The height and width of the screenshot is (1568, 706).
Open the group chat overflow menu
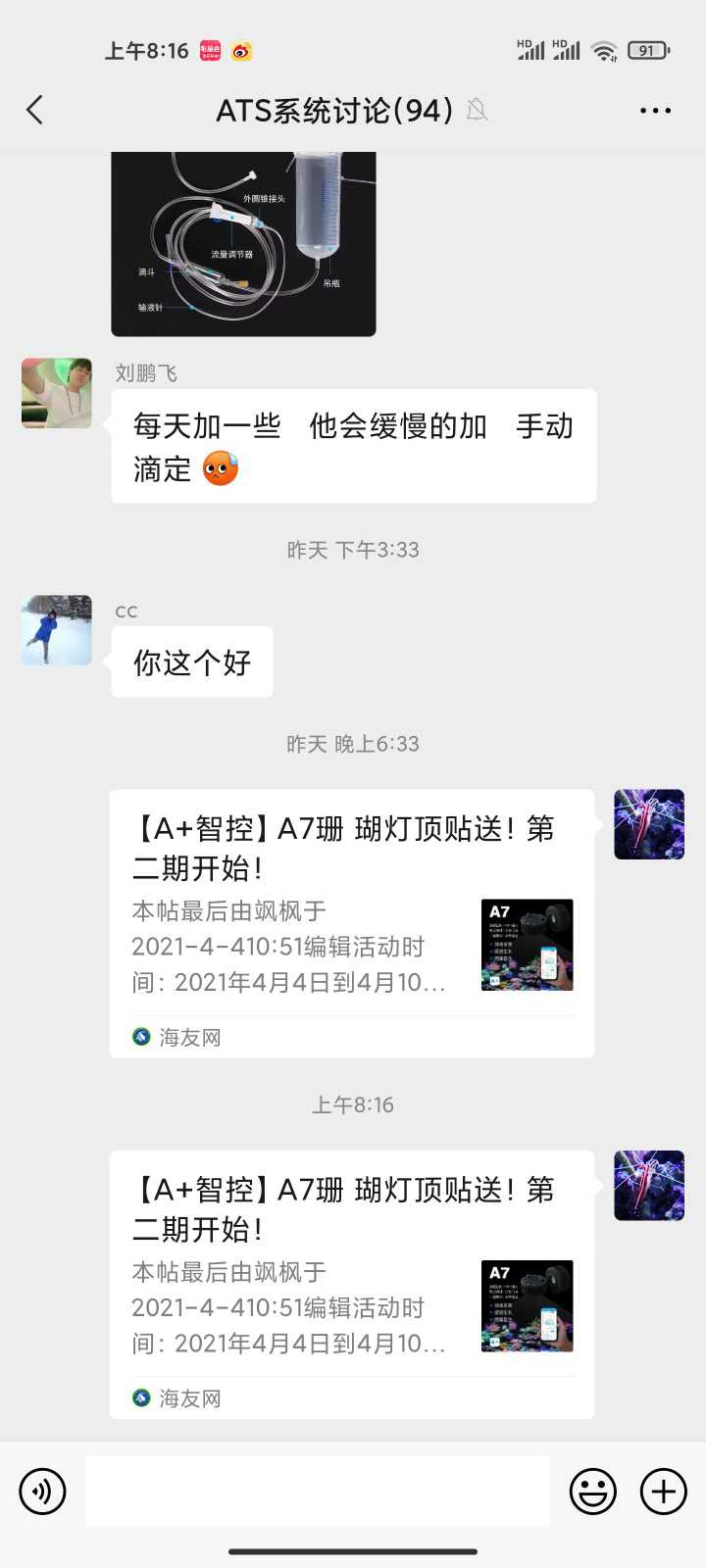coord(655,110)
